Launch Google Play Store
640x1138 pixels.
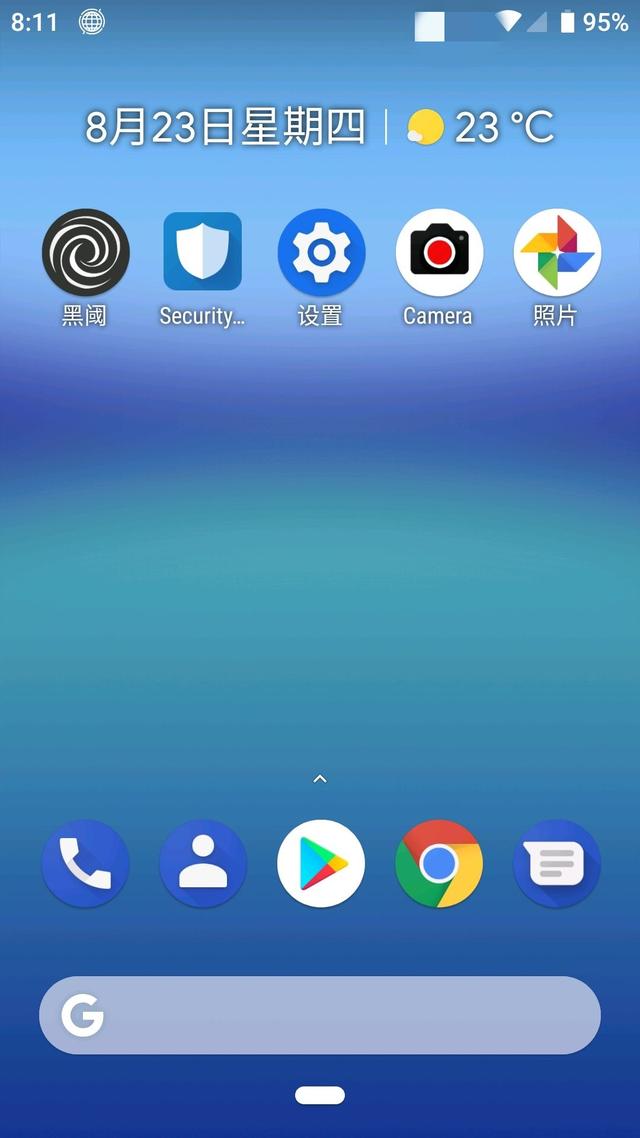321,864
